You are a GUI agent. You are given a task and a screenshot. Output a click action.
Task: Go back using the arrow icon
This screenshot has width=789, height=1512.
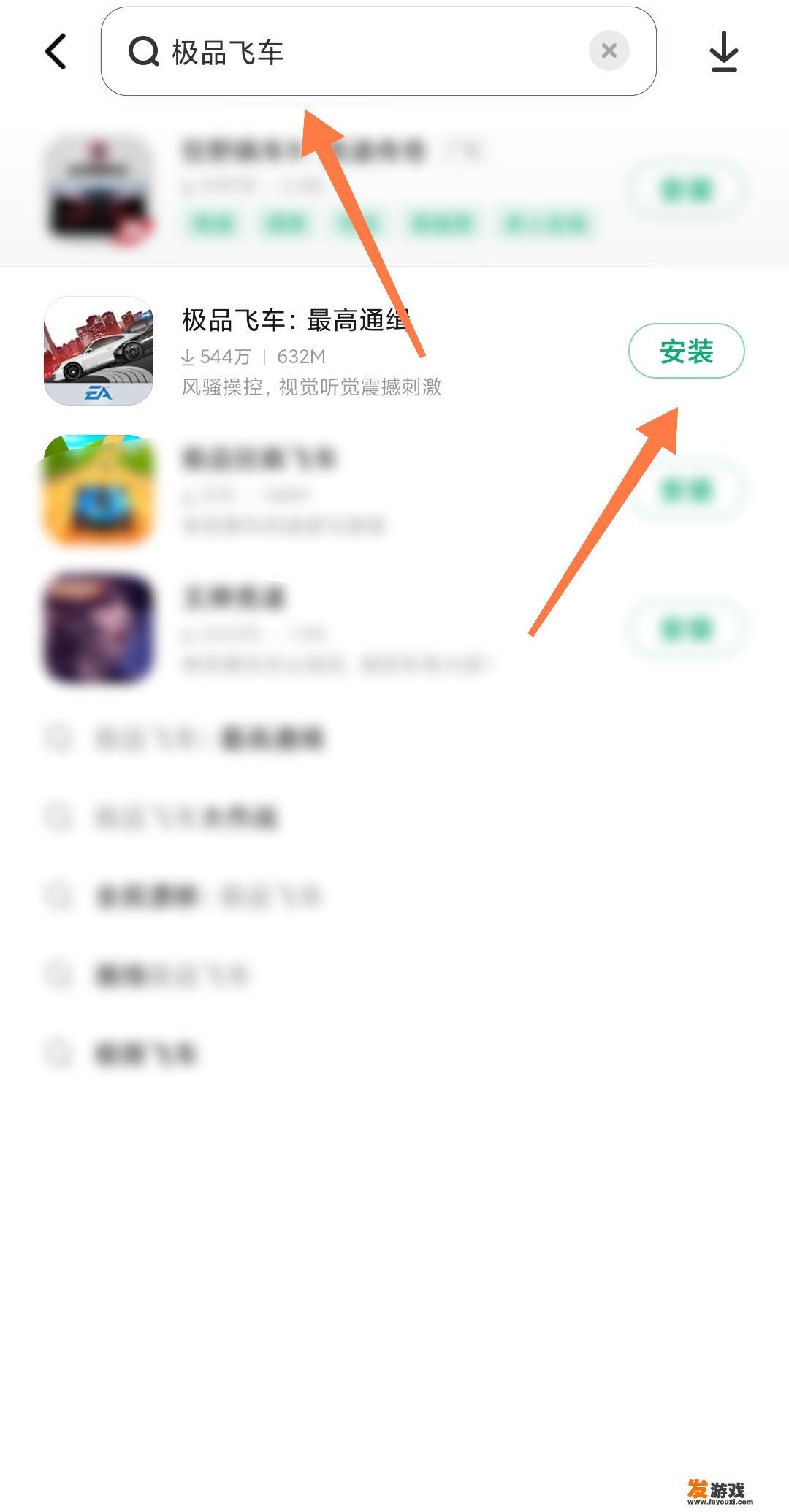point(56,52)
